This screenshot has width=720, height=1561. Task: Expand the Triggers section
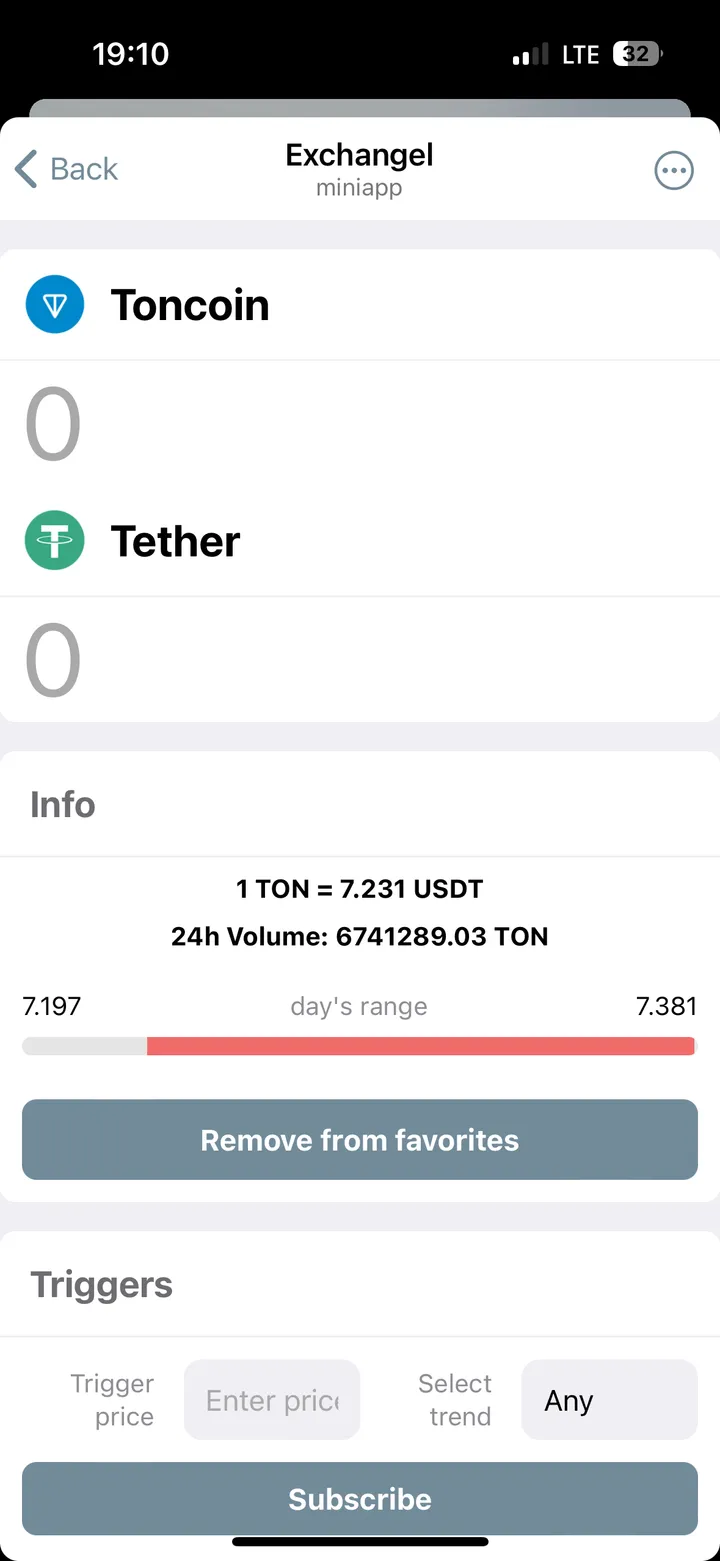click(101, 1284)
